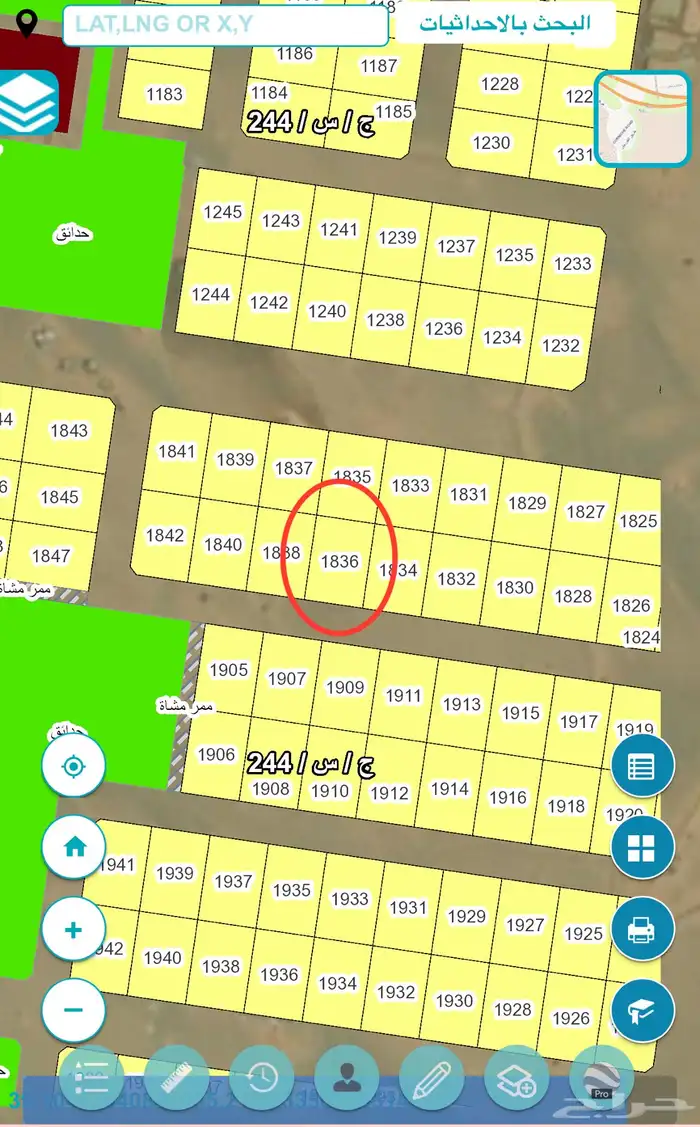Viewport: 700px width, 1127px height.
Task: Open the attribute table button
Action: click(642, 767)
